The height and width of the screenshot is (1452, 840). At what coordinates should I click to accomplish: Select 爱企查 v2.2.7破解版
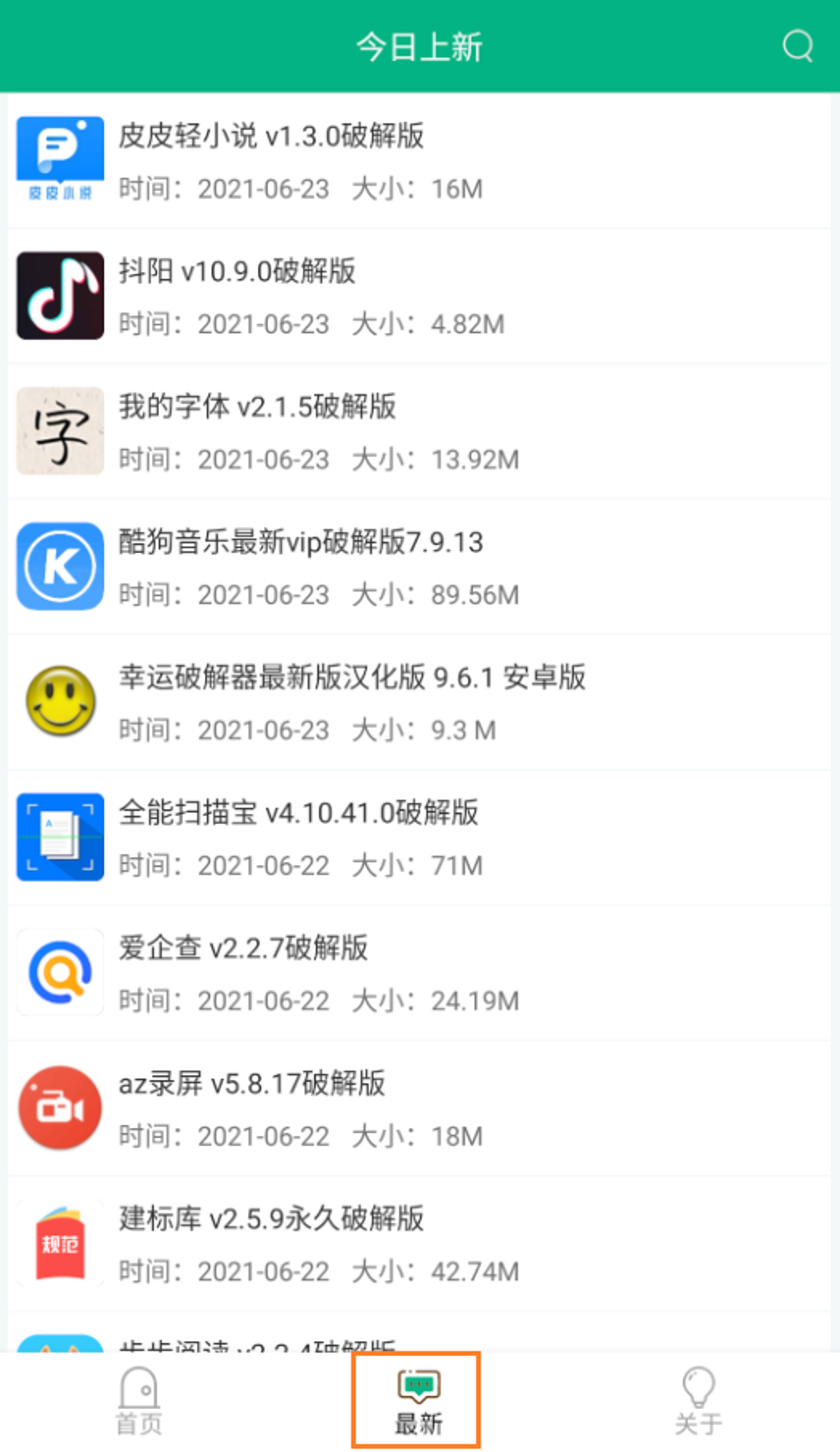point(420,973)
